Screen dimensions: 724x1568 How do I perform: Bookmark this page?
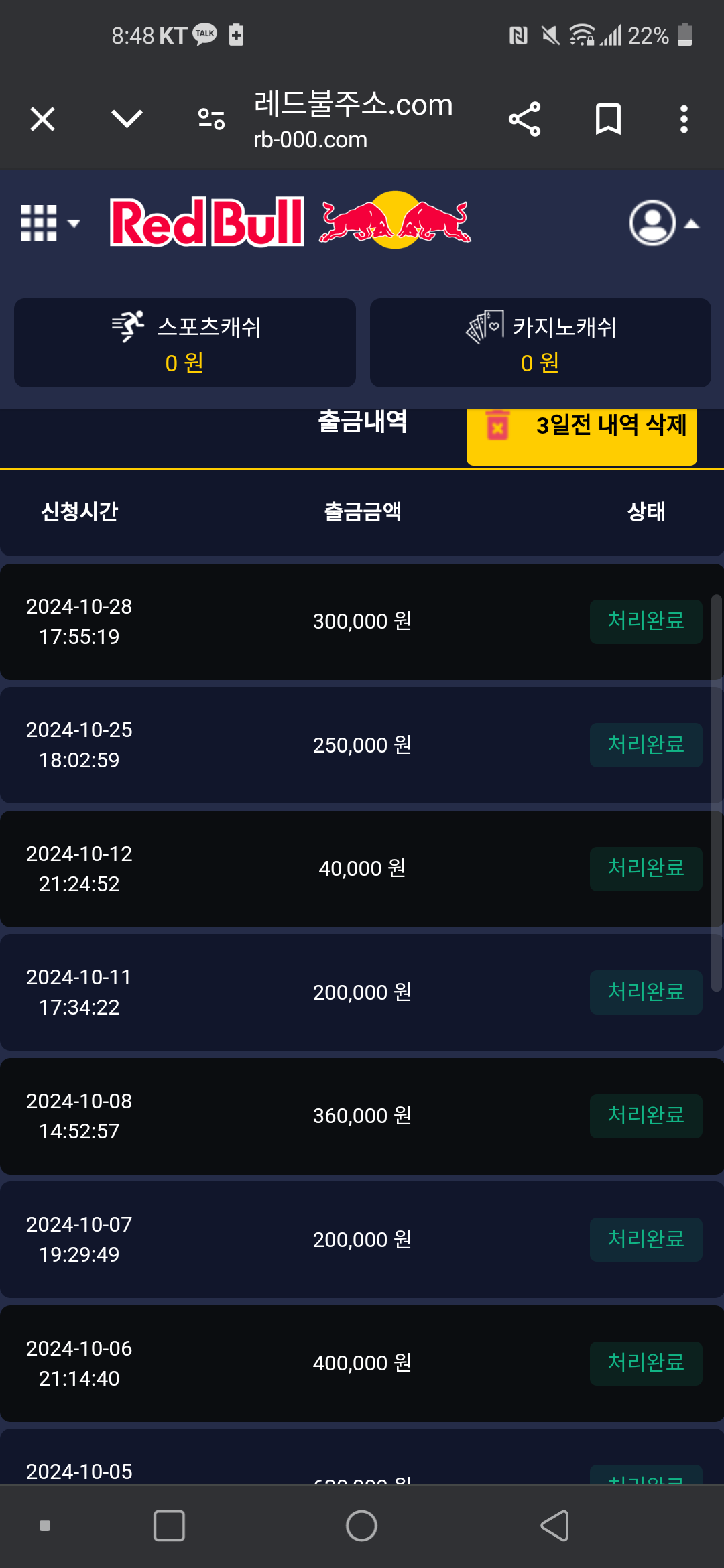[x=608, y=119]
